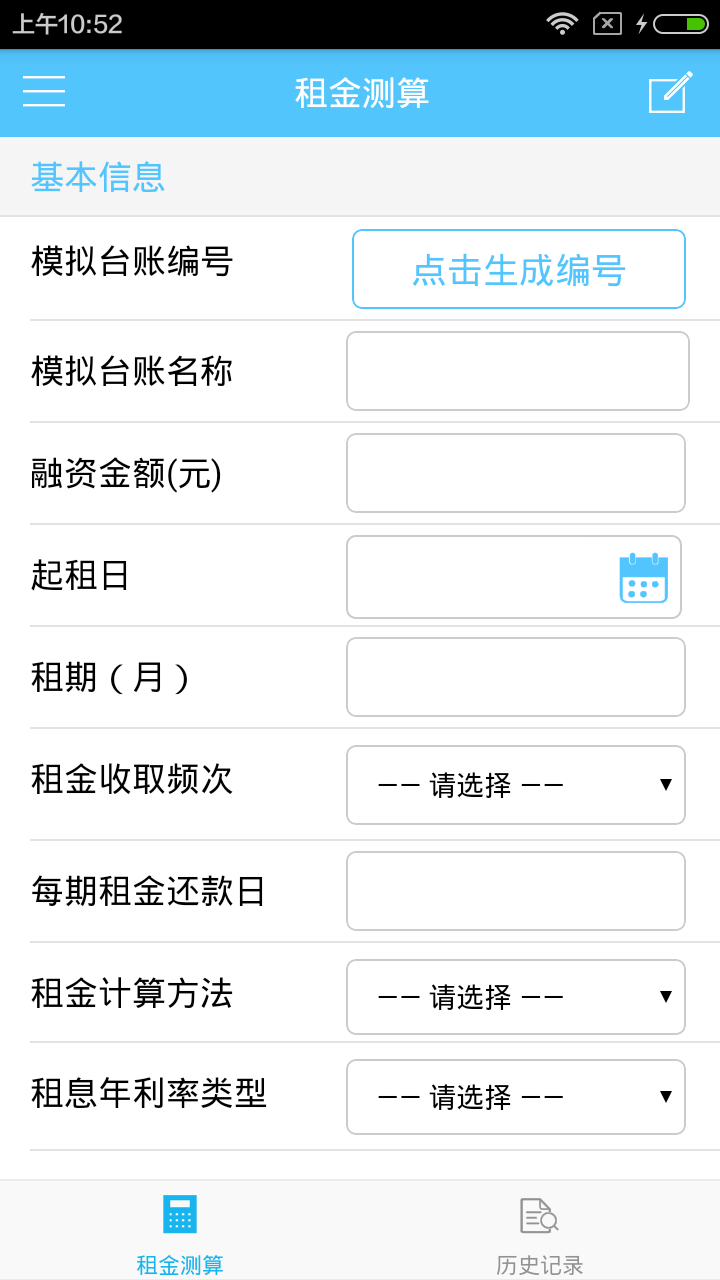
Task: Open the 租金收取频次 selection dropdown
Action: coord(516,785)
